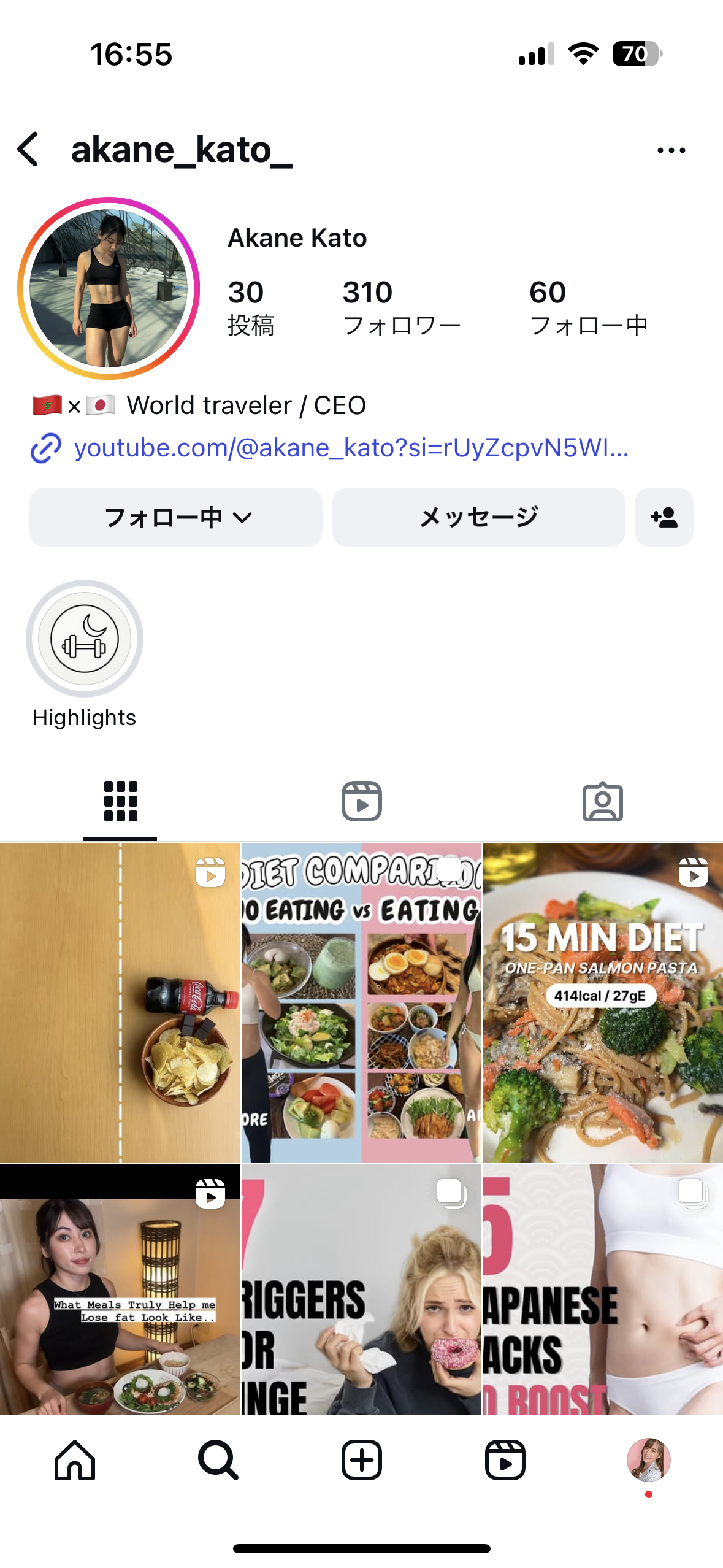Go back from akane_kato_ profile
Viewport: 723px width, 1568px height.
[x=29, y=149]
